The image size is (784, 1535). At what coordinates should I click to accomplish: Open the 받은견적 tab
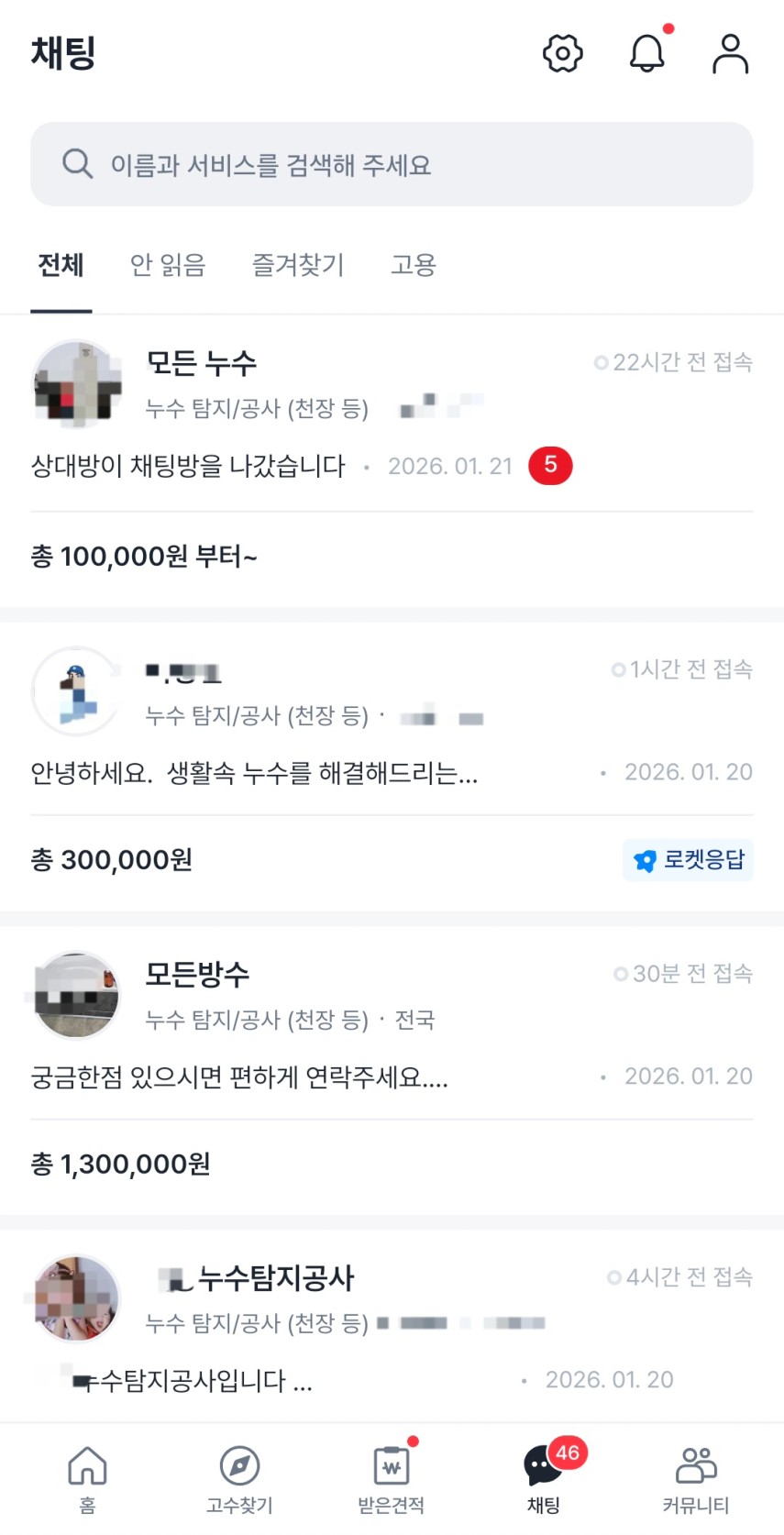(392, 1478)
